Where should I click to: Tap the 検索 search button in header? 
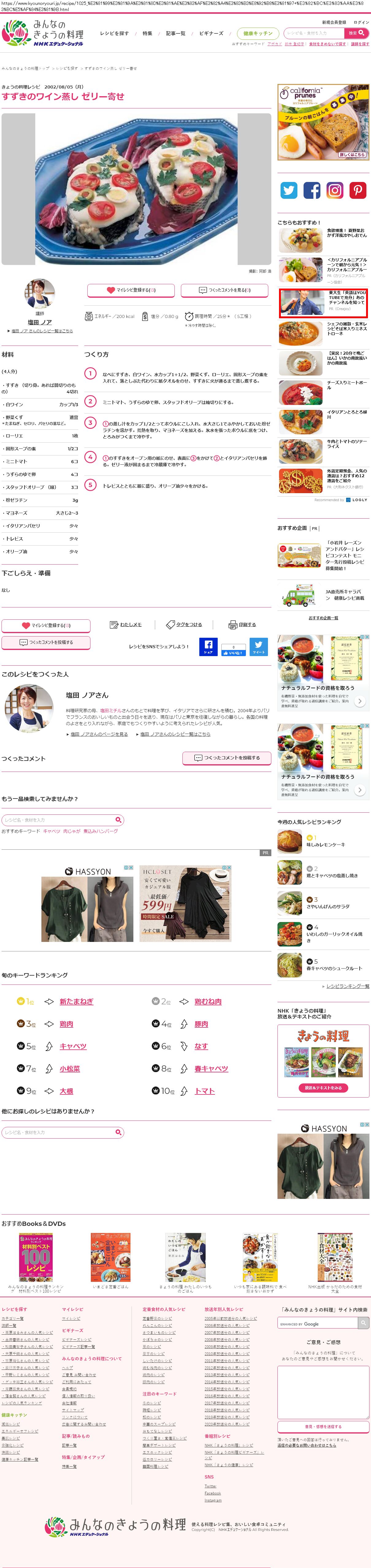(x=356, y=33)
